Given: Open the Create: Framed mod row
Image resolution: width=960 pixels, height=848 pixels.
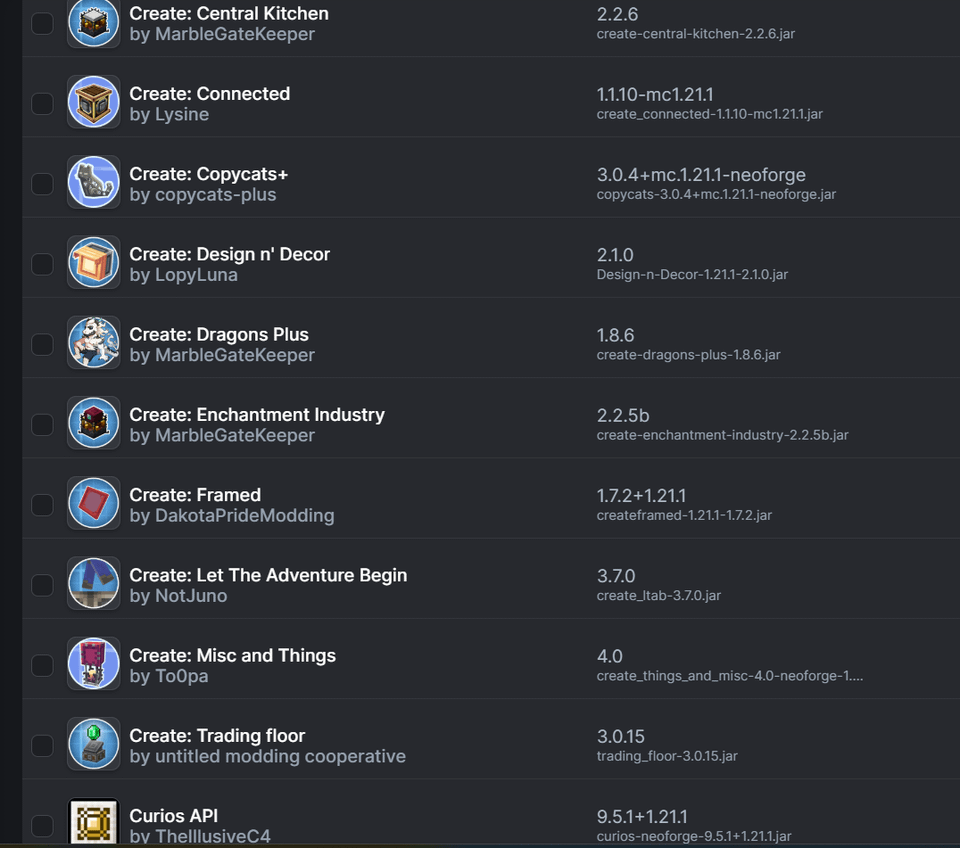Looking at the screenshot, I should point(194,495).
